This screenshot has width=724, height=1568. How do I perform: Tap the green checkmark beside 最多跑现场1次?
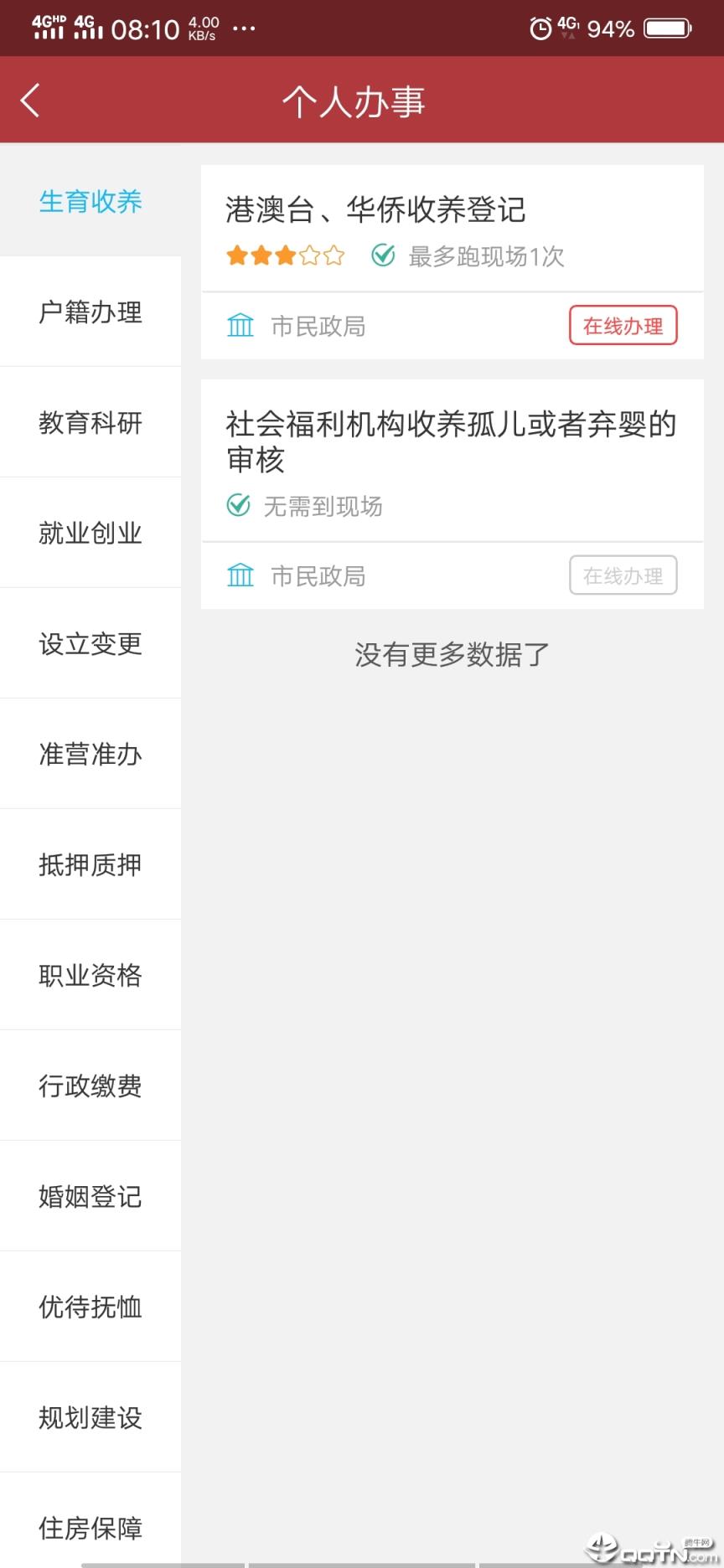(x=383, y=255)
